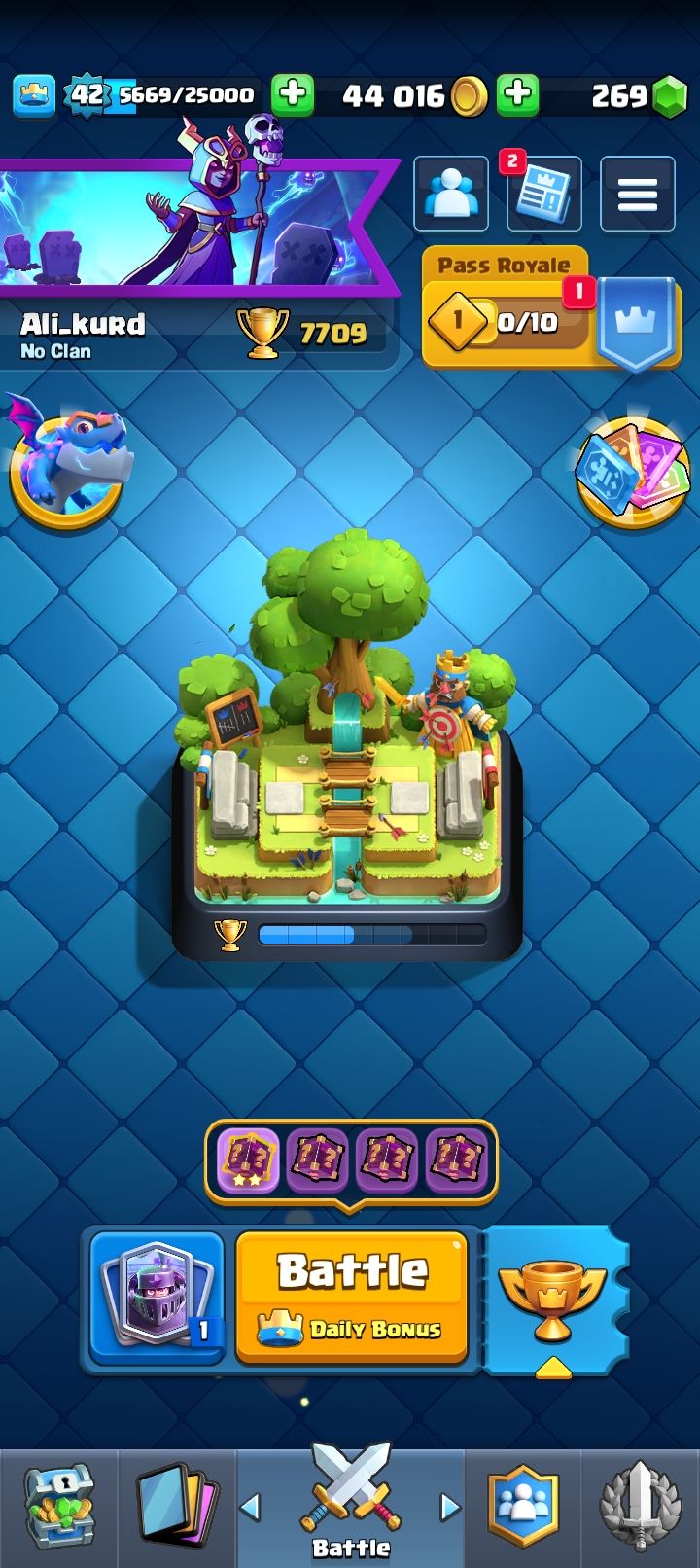Tap the green plus next to gold coins
Screen dimensions: 700x1568
click(518, 94)
